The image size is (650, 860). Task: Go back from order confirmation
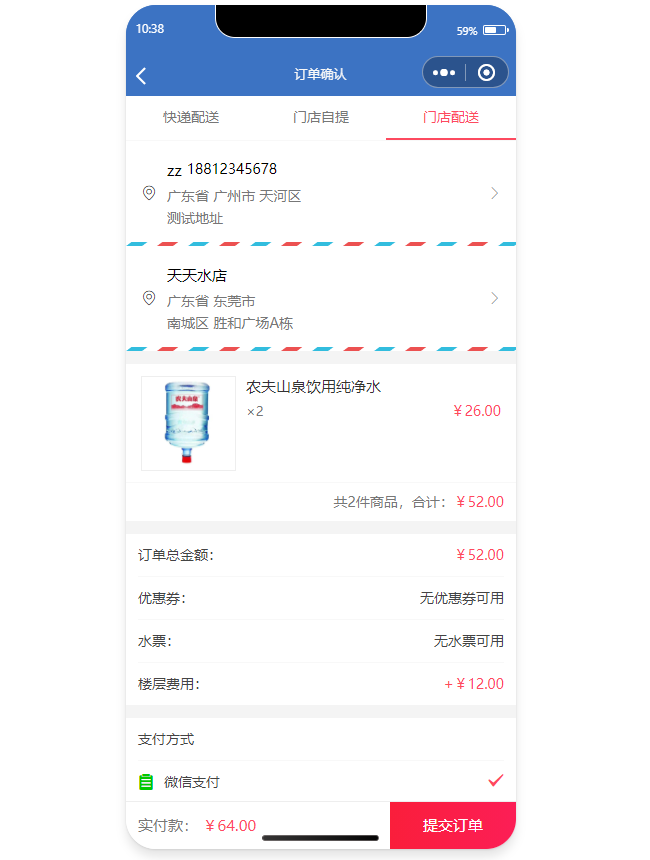click(x=142, y=75)
